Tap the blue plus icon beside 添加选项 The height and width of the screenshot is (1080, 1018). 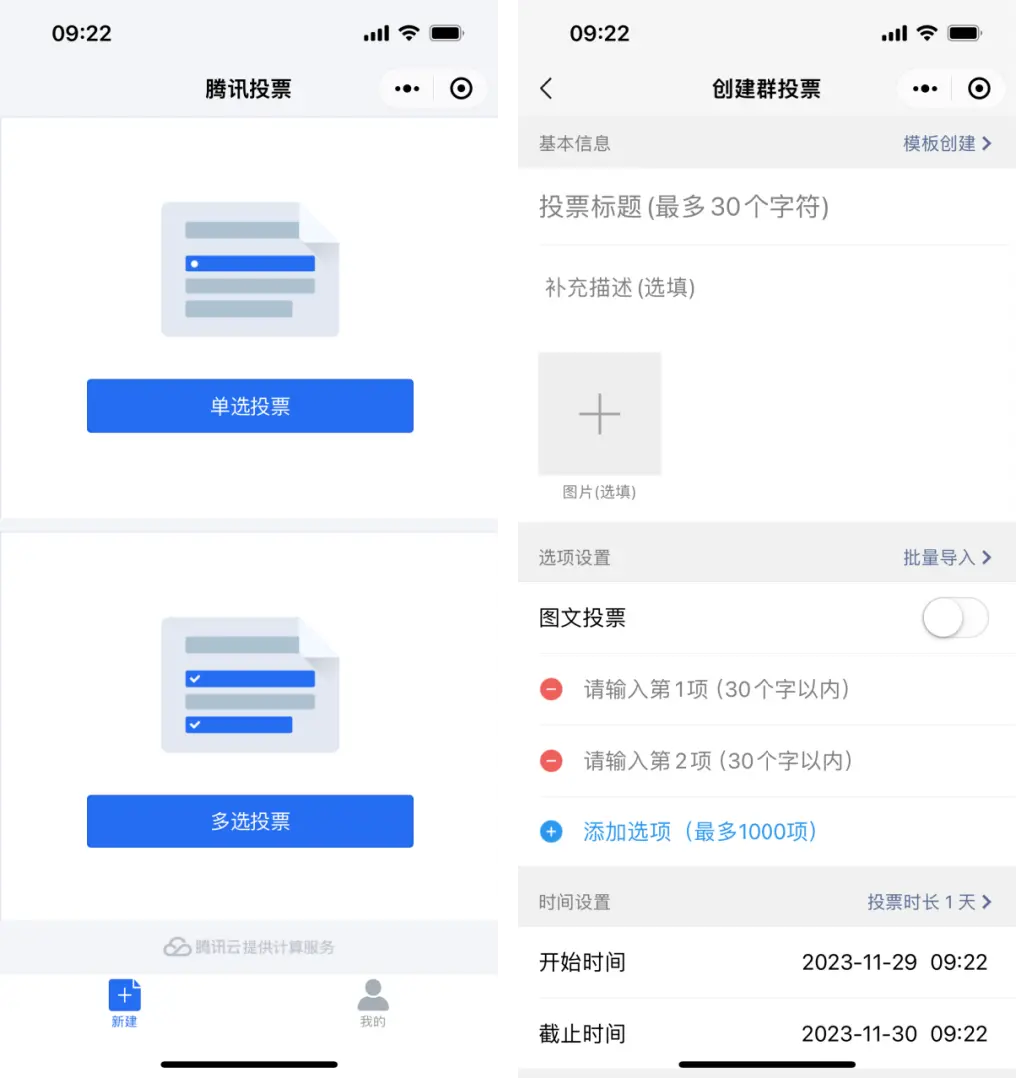click(x=551, y=831)
